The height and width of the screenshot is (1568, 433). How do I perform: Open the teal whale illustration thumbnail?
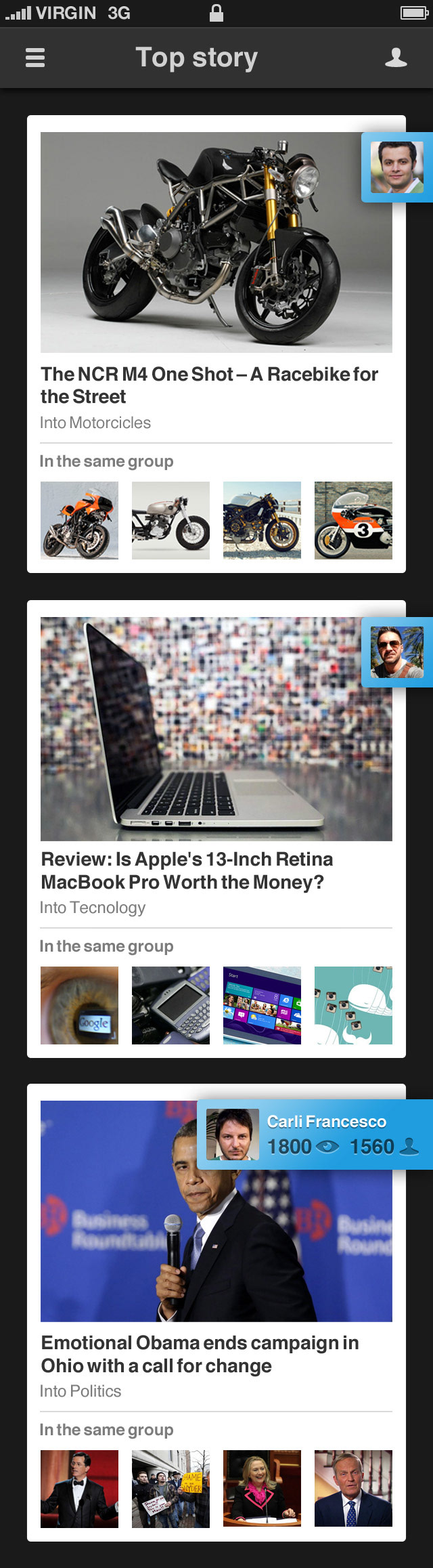point(353,1005)
